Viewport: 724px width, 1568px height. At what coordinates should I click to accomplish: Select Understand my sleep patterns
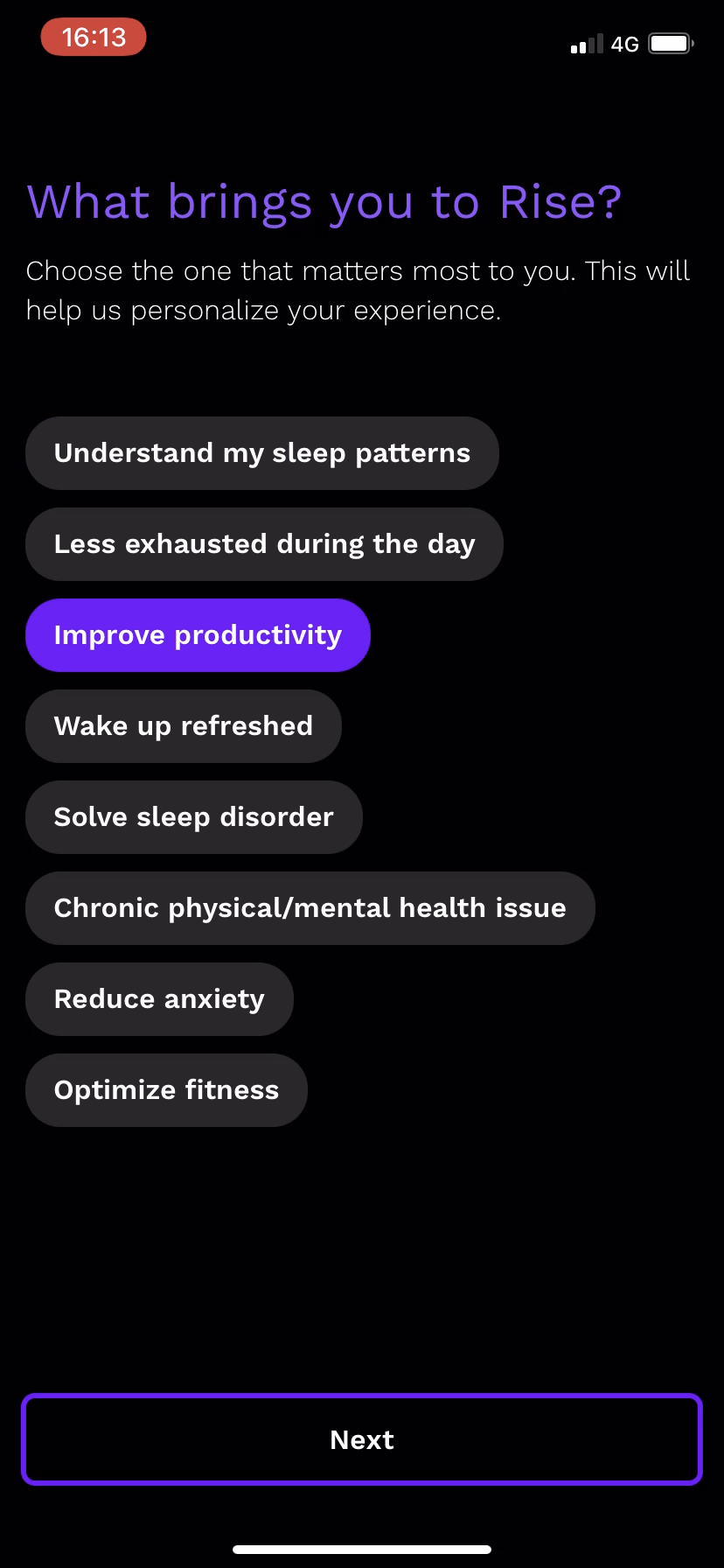coord(262,453)
